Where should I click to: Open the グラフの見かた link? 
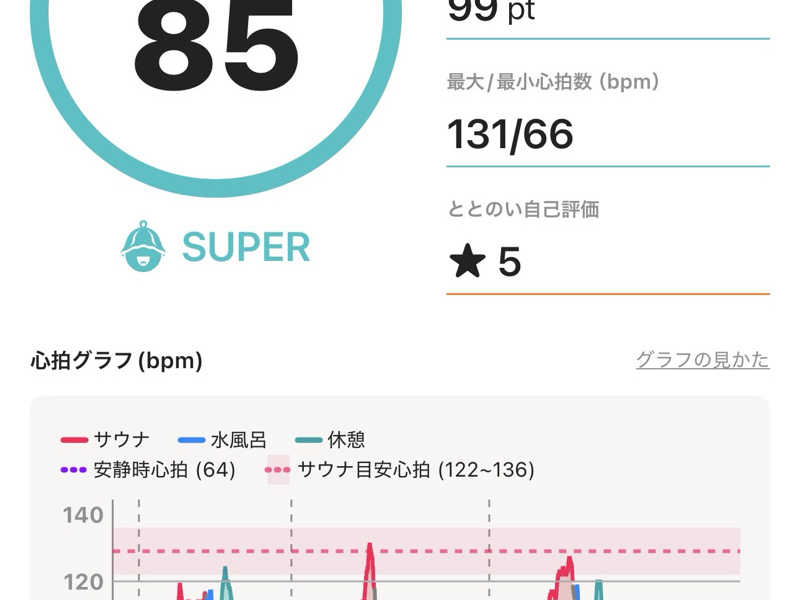[702, 360]
